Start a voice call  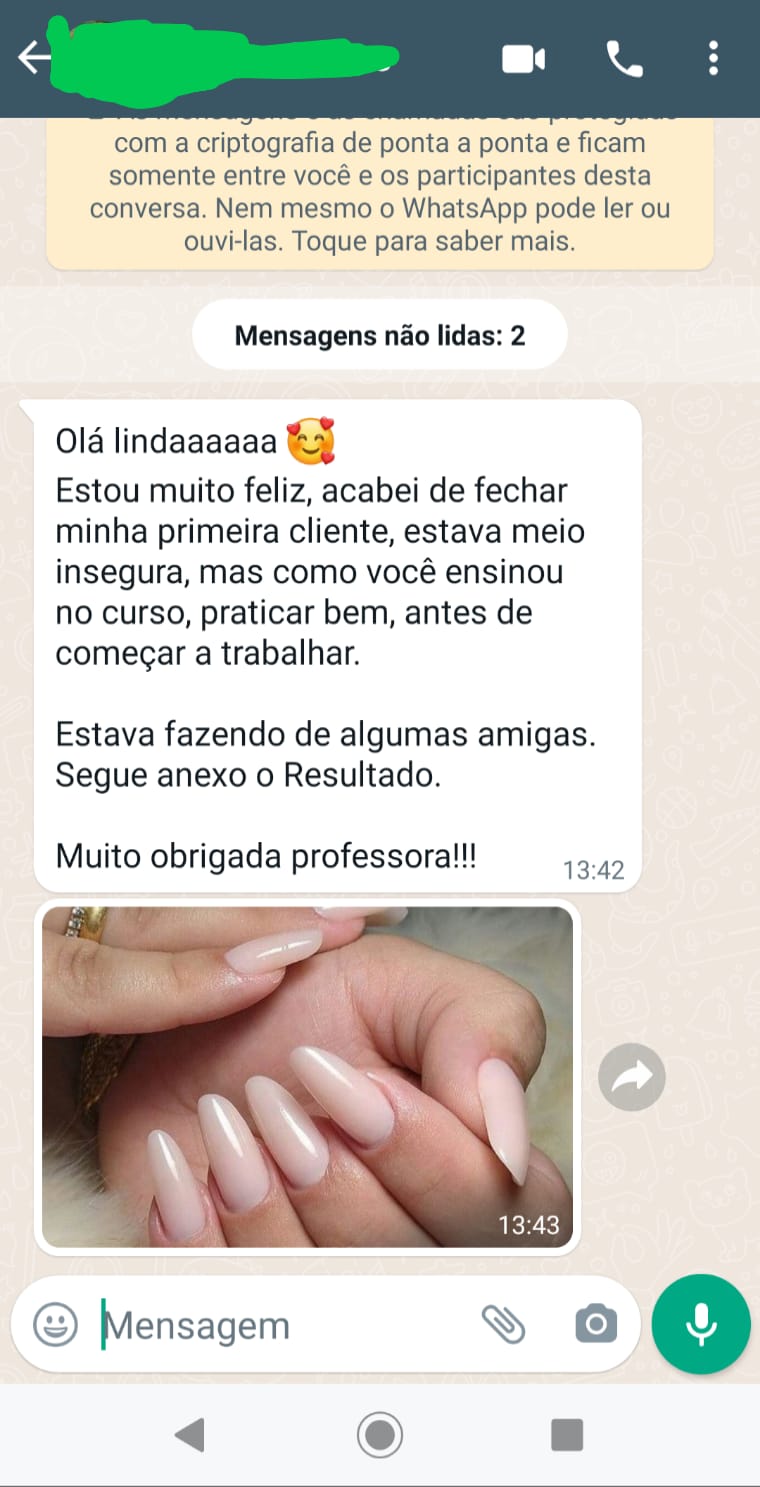[x=624, y=59]
